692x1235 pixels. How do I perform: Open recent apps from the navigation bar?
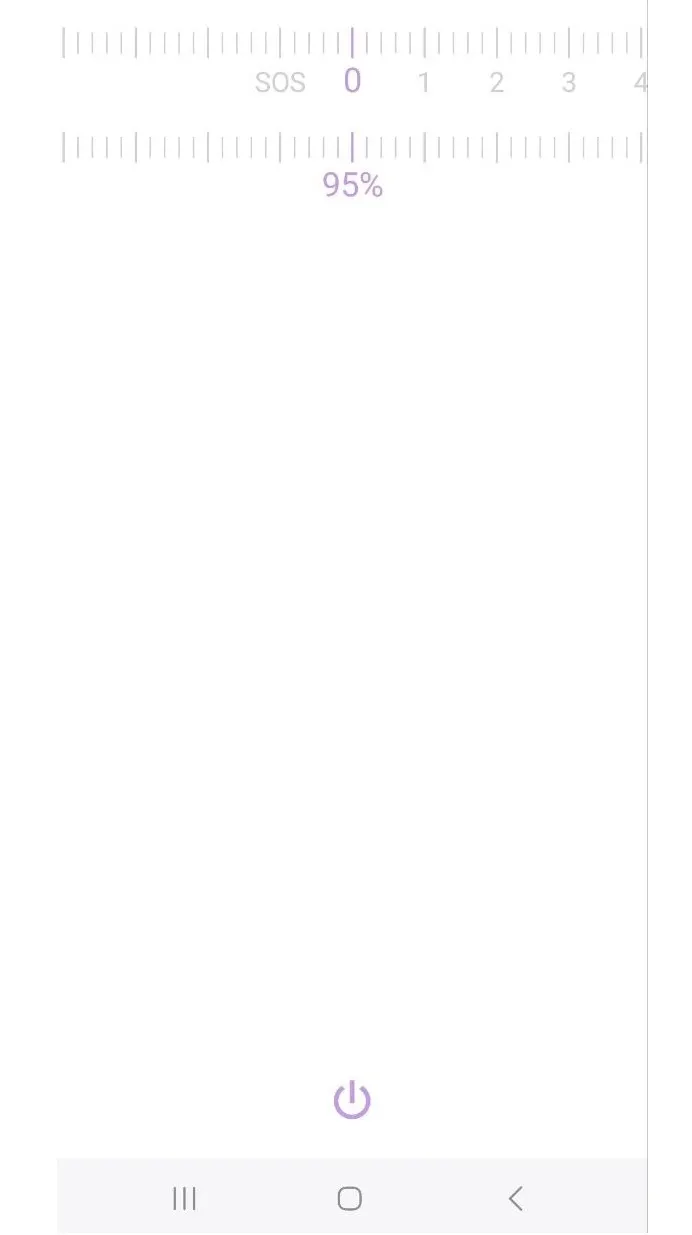click(184, 1198)
